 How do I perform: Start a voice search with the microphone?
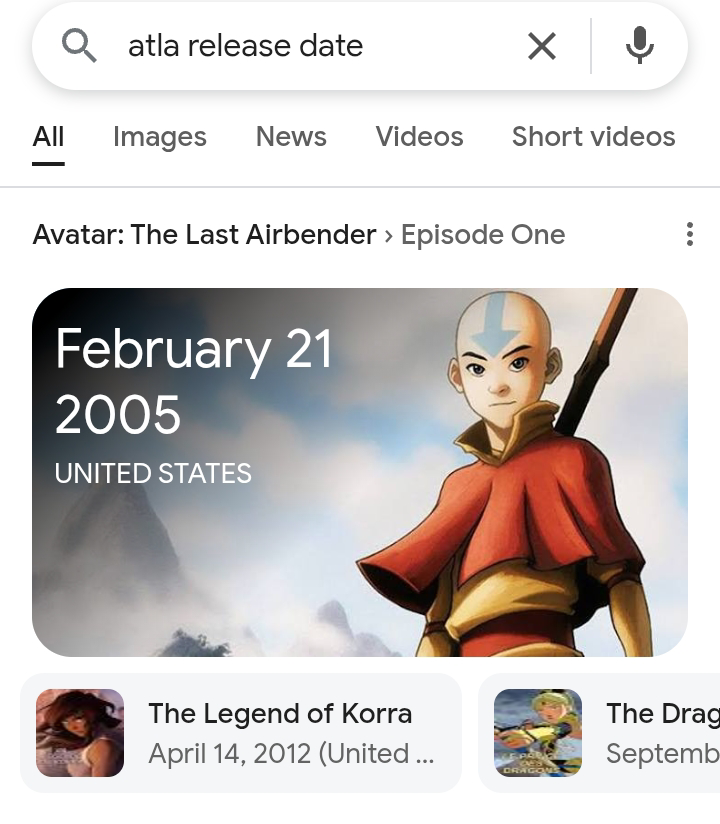tap(639, 46)
